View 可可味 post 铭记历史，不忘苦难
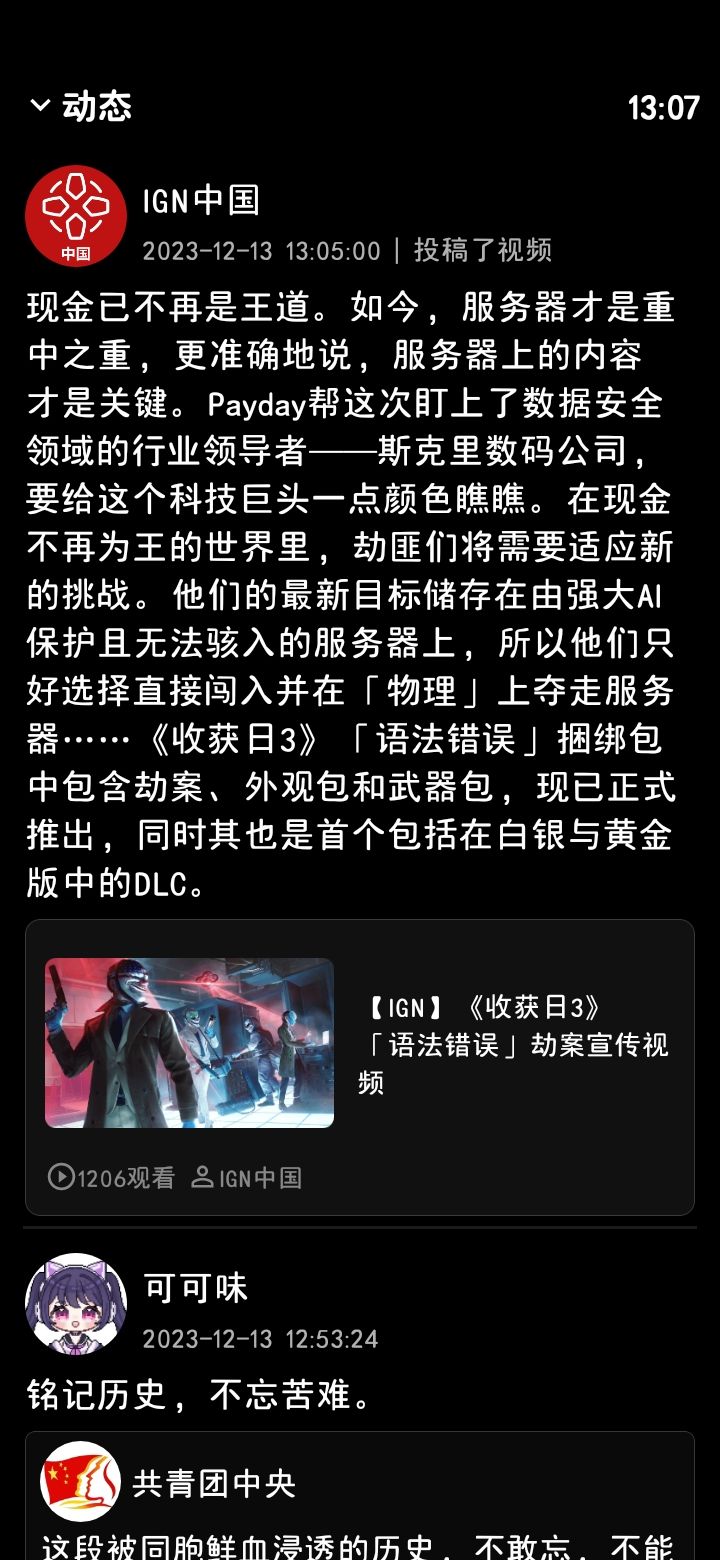Image resolution: width=720 pixels, height=1560 pixels. coord(200,1395)
